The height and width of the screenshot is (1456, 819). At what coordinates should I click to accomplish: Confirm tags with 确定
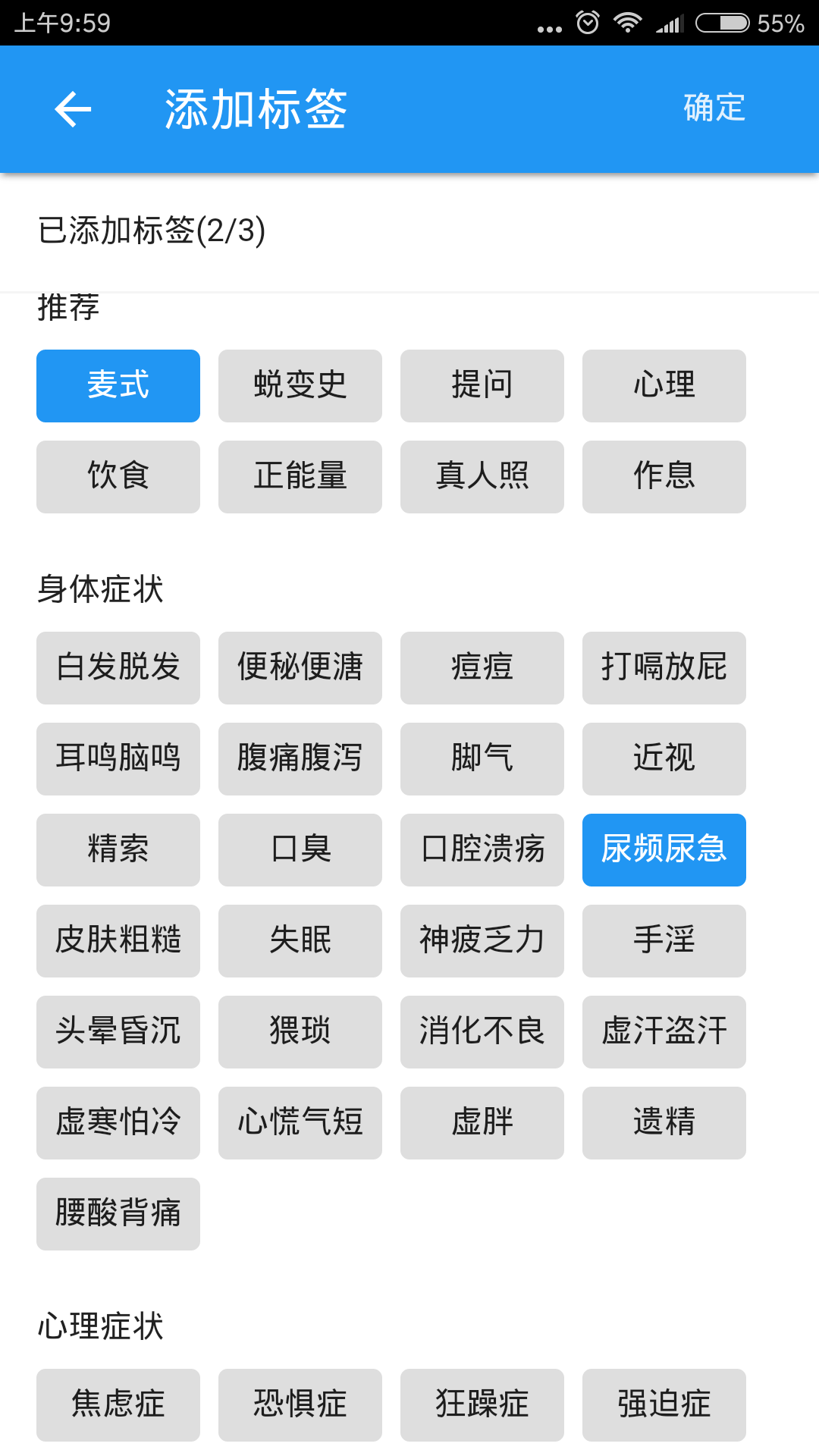[x=714, y=108]
